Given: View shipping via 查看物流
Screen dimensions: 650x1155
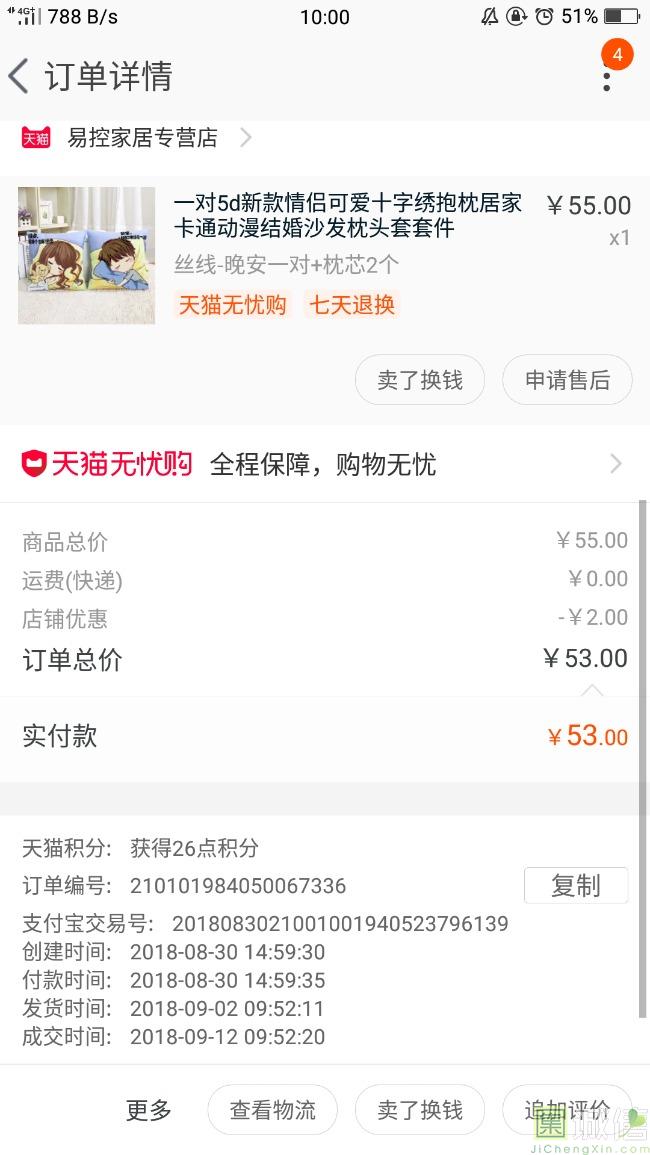Looking at the screenshot, I should coord(272,1110).
